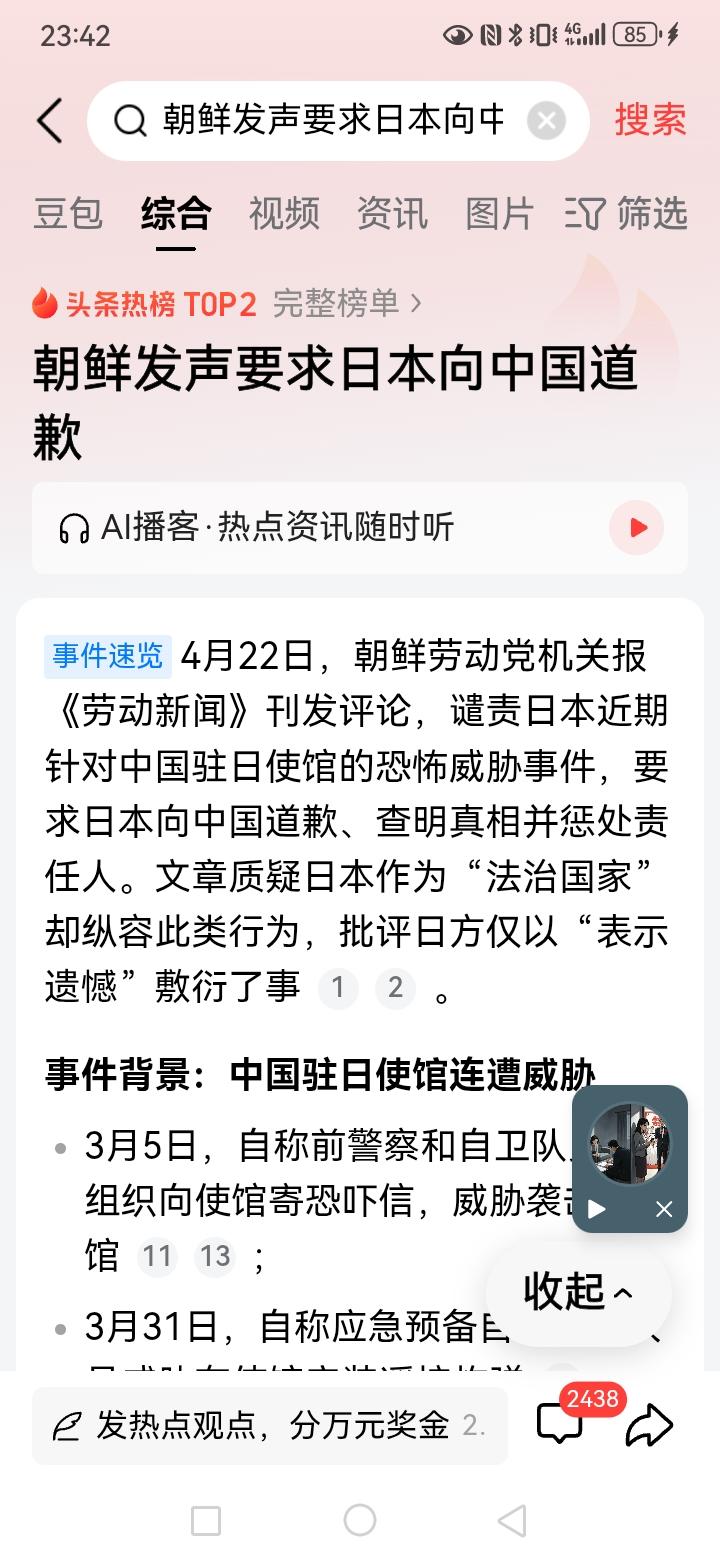Switch to the 视频 tab
The image size is (720, 1560).
tap(284, 213)
